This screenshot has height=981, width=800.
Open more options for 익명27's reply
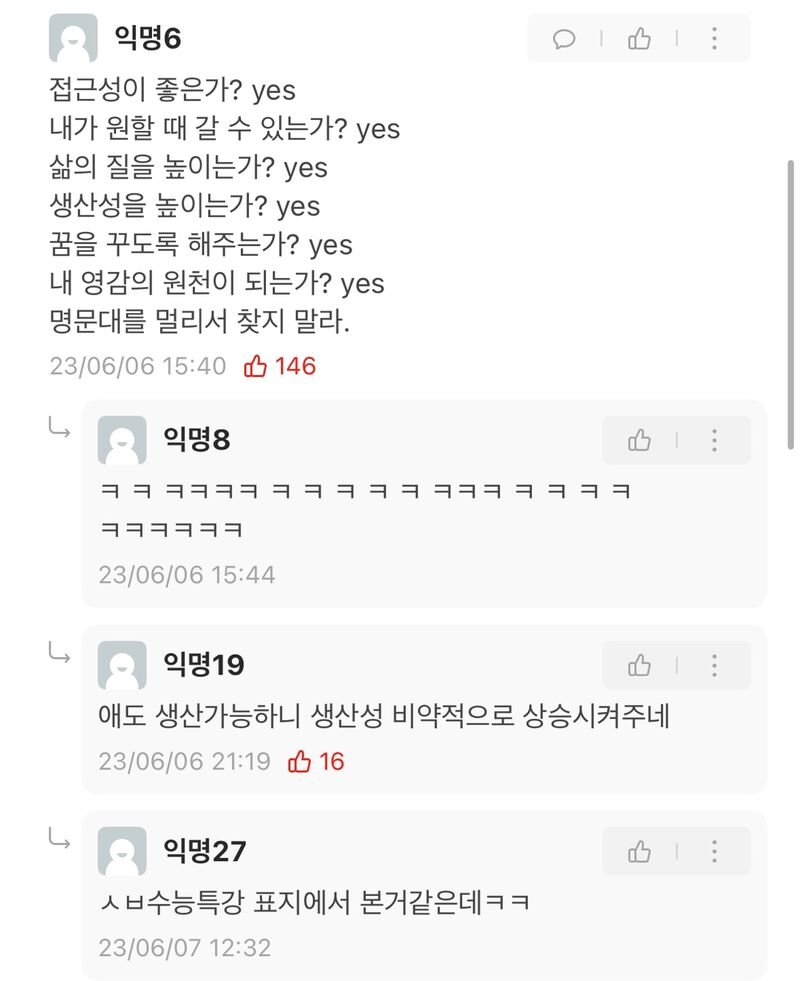point(714,851)
